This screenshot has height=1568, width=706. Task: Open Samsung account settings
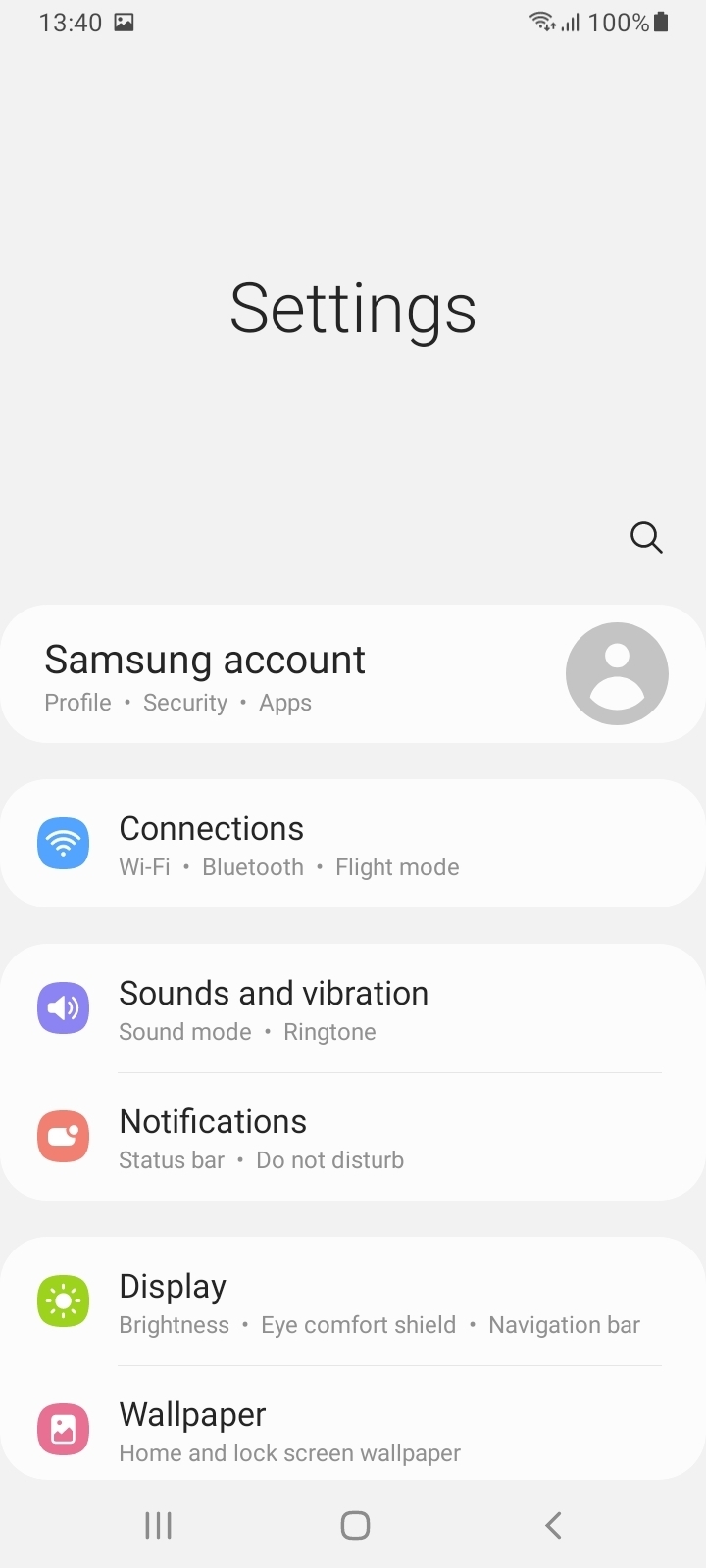pos(204,659)
